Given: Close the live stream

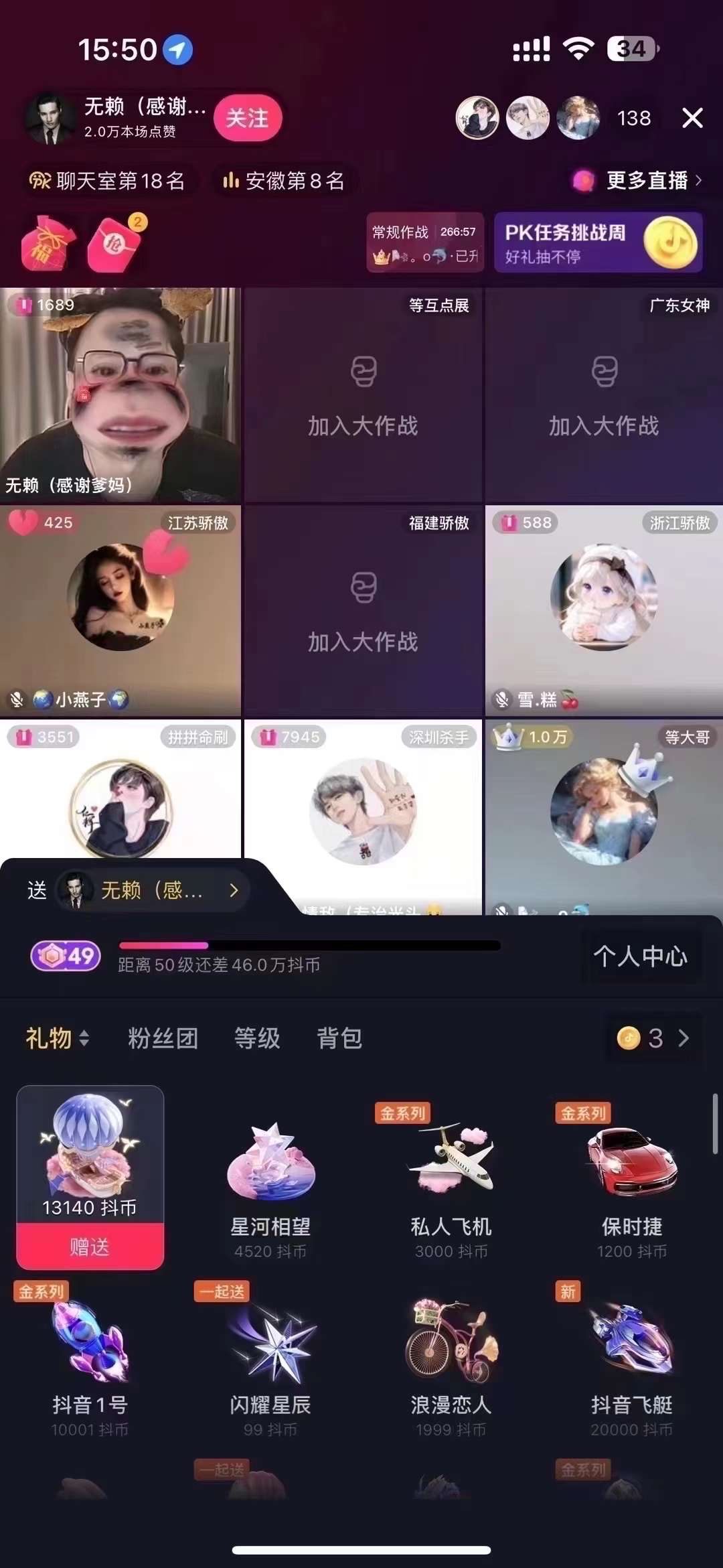Looking at the screenshot, I should point(692,118).
